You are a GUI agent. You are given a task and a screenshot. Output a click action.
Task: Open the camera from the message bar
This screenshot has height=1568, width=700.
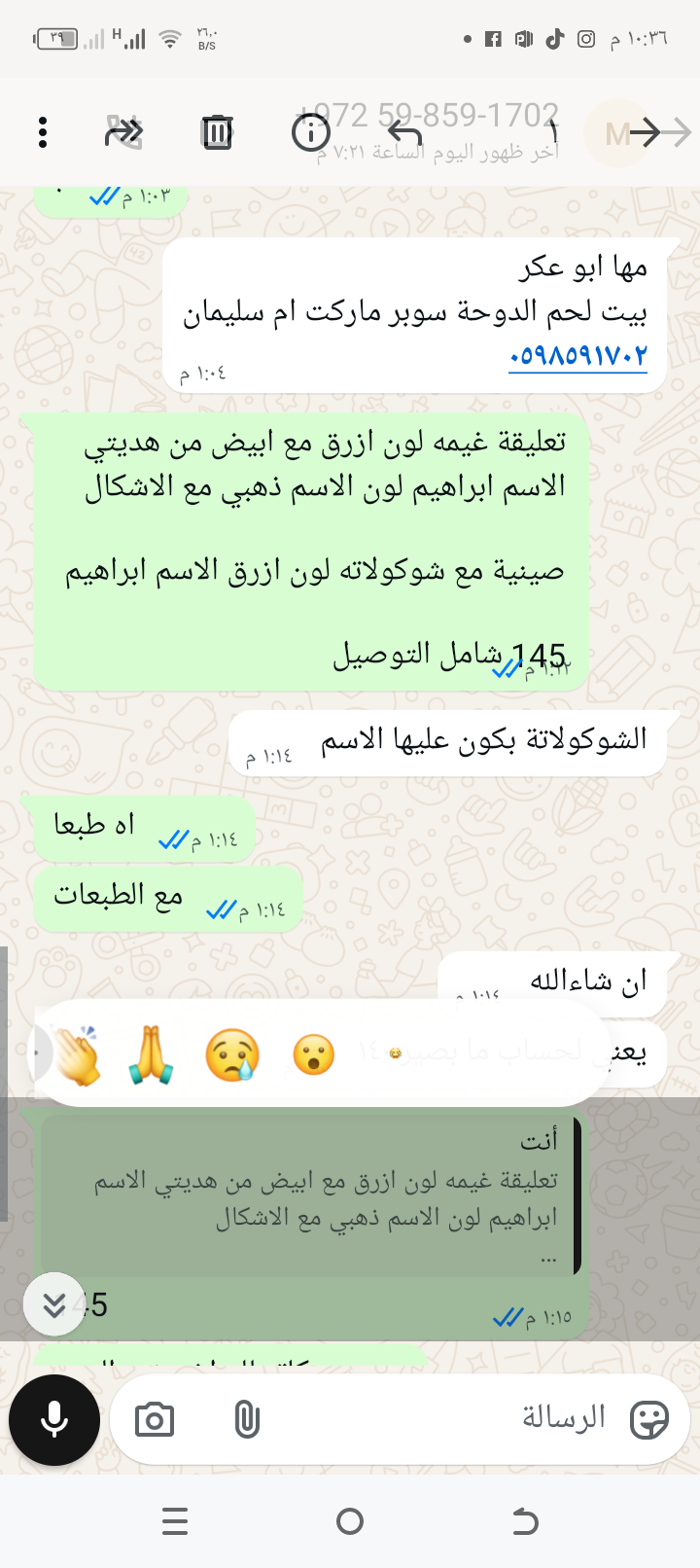pyautogui.click(x=155, y=1420)
